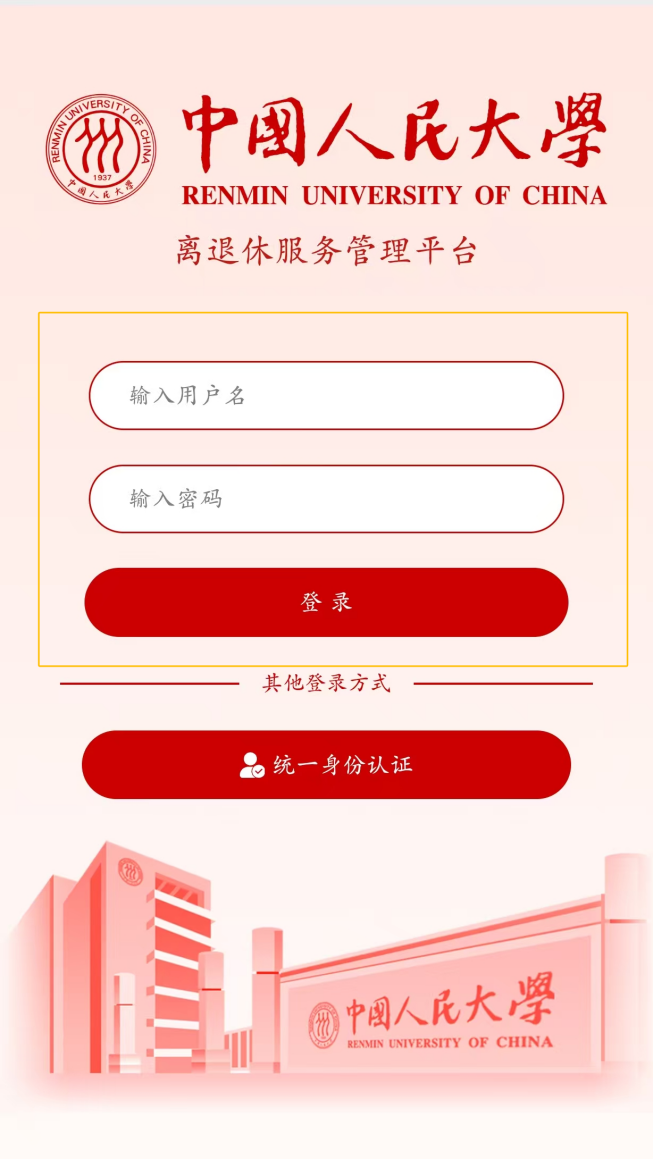
Task: Sign in via 统一身份认证
Action: pyautogui.click(x=326, y=765)
